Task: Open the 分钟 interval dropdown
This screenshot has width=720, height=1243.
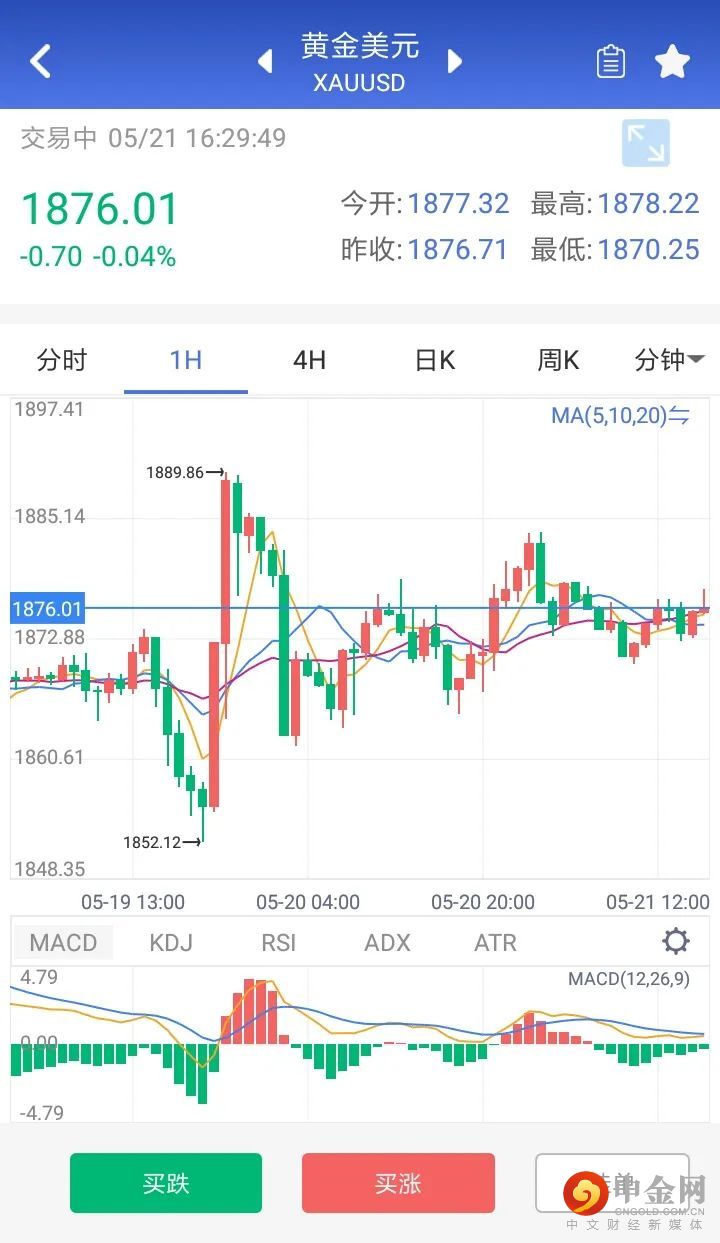Action: [668, 360]
